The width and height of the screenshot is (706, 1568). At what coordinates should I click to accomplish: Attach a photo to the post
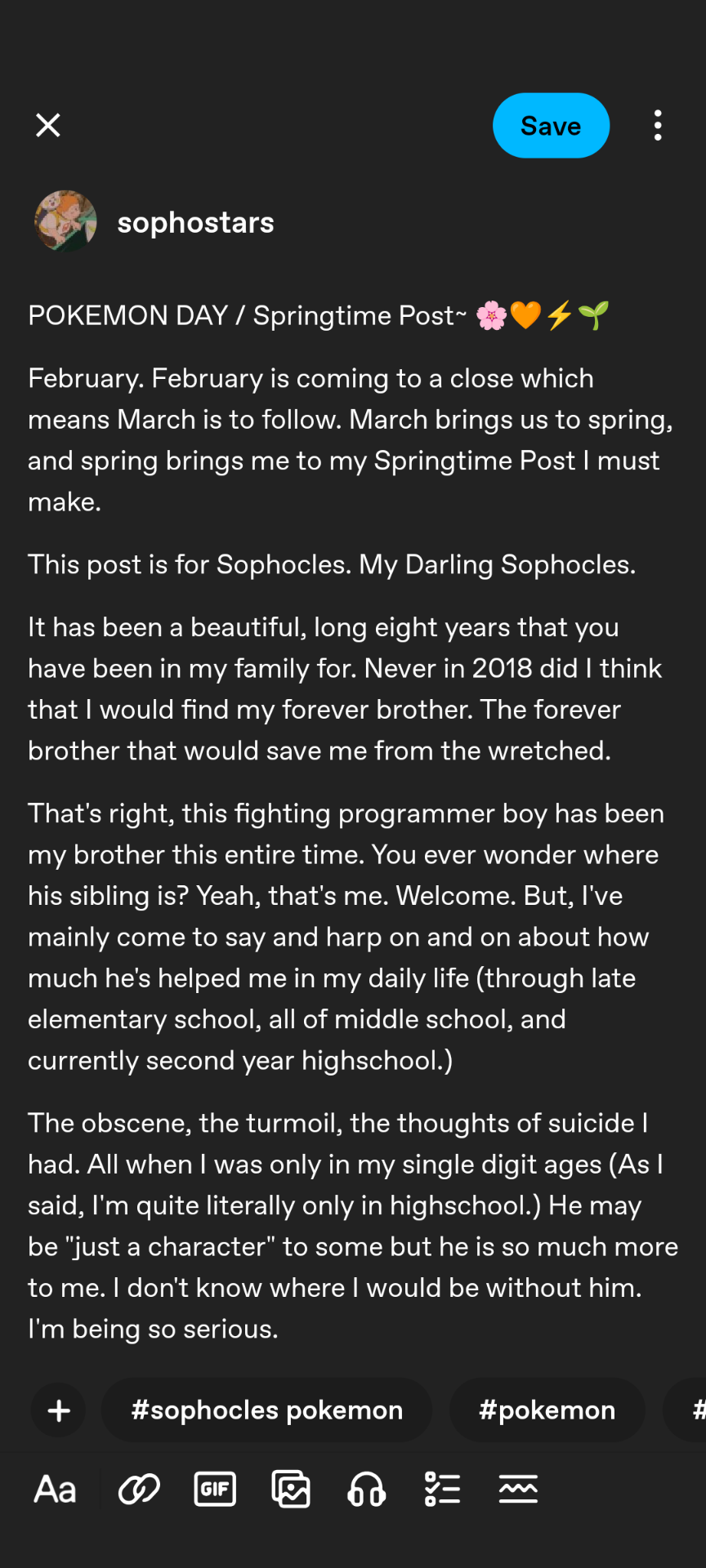click(291, 1490)
